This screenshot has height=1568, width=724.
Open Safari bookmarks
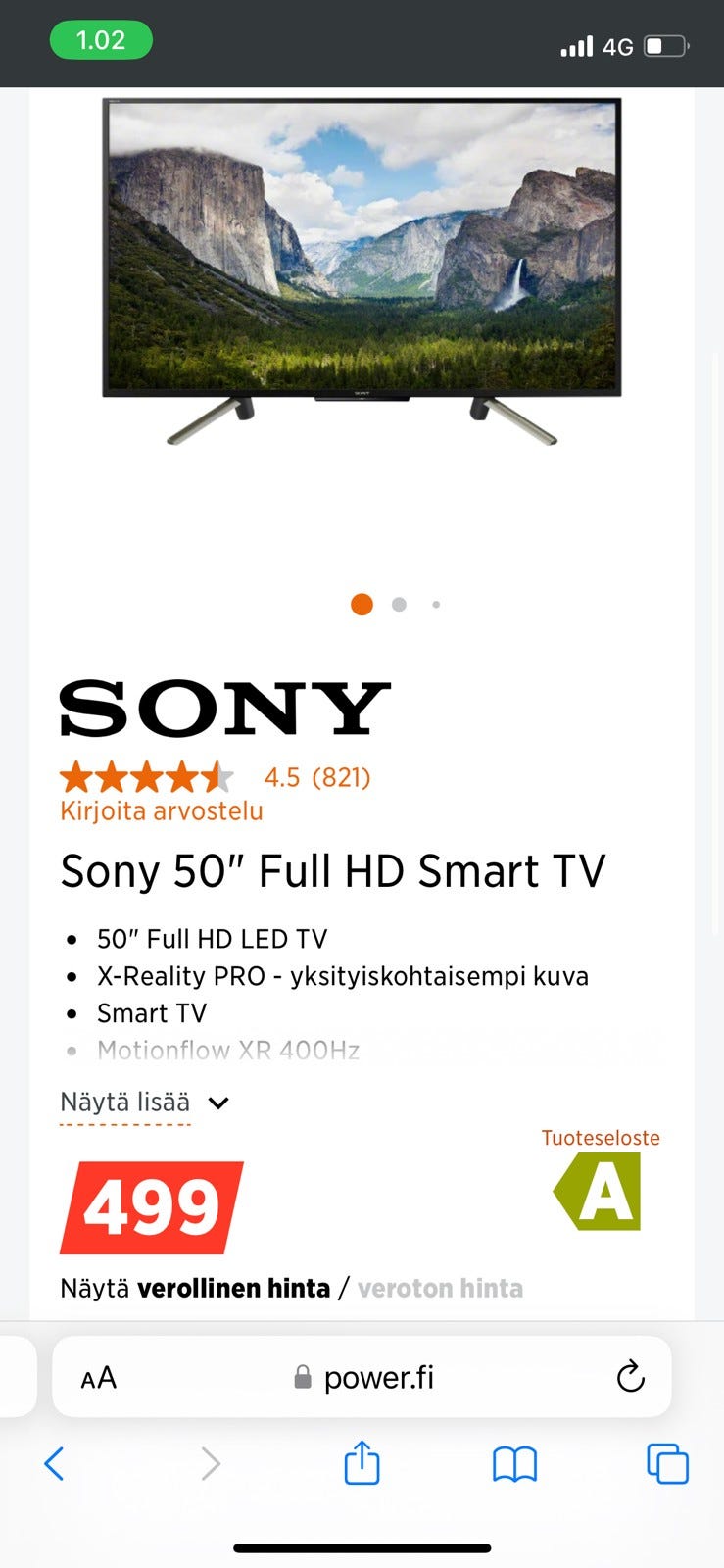point(514,1464)
